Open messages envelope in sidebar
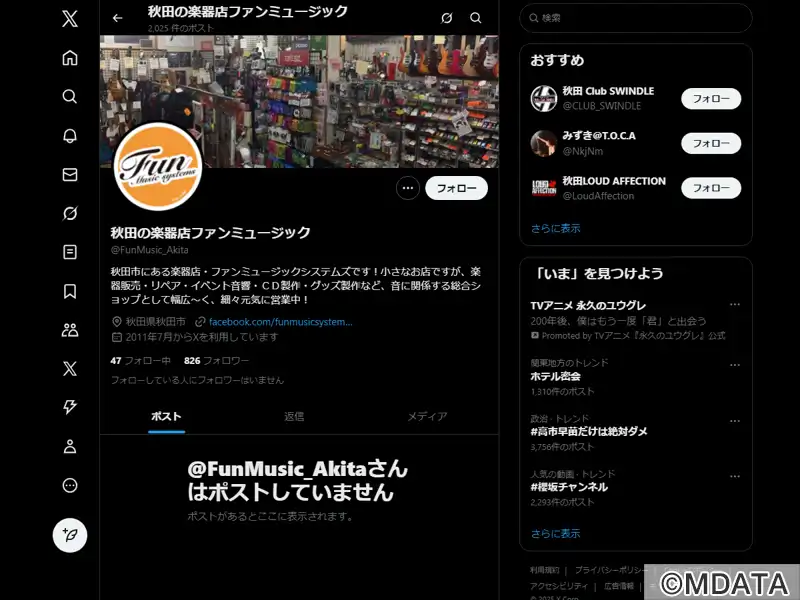800x600 pixels. click(70, 174)
